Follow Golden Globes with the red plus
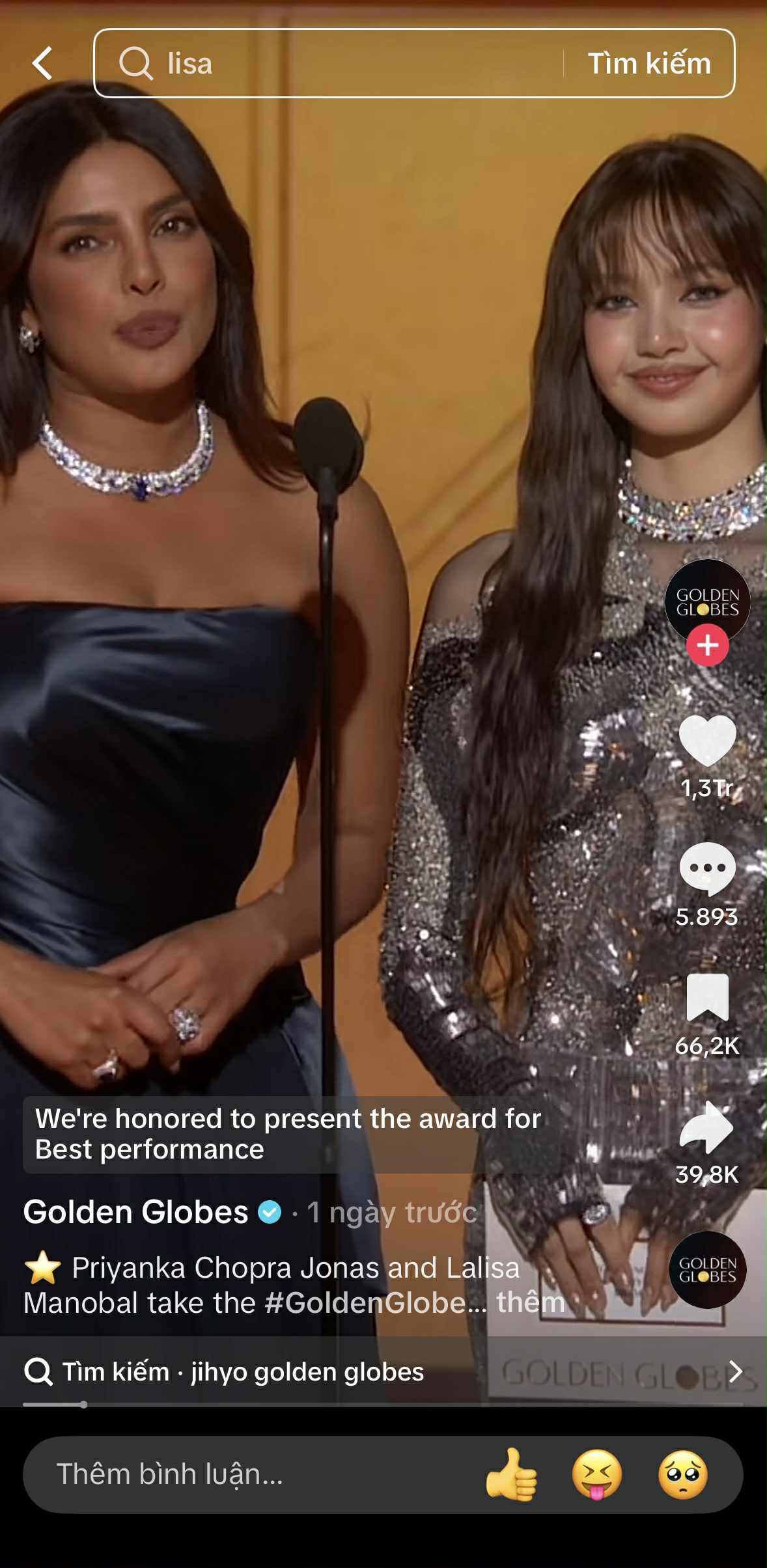The width and height of the screenshot is (767, 1568). [x=708, y=645]
